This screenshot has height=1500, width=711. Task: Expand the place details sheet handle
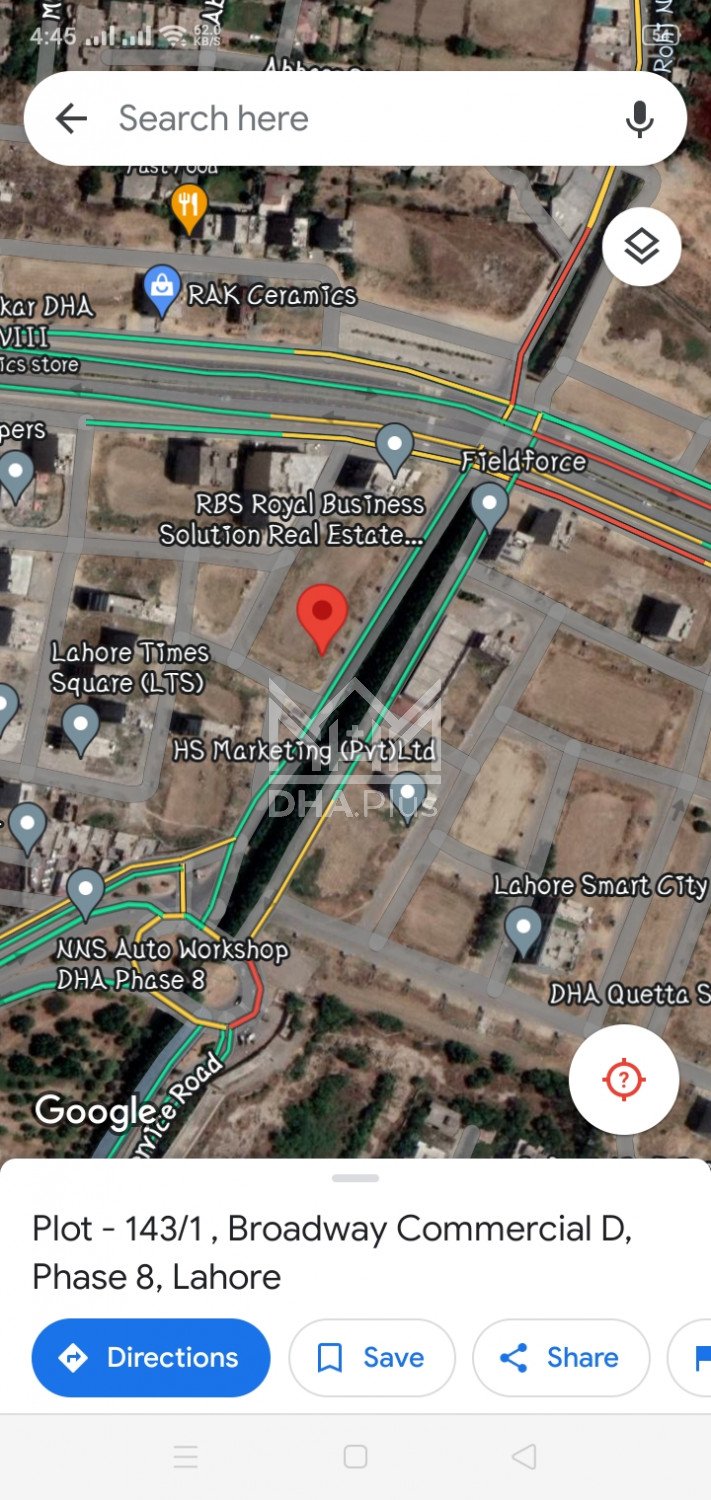click(355, 1178)
